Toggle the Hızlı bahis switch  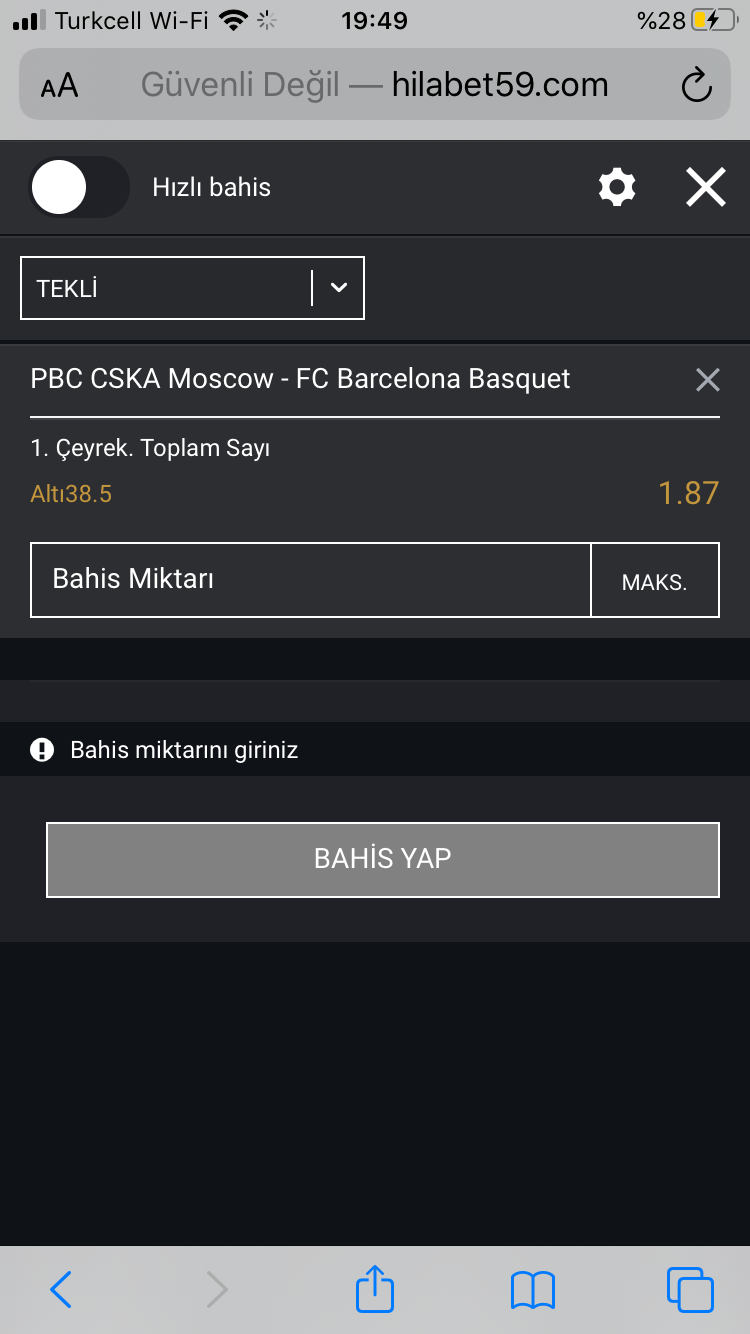coord(80,187)
